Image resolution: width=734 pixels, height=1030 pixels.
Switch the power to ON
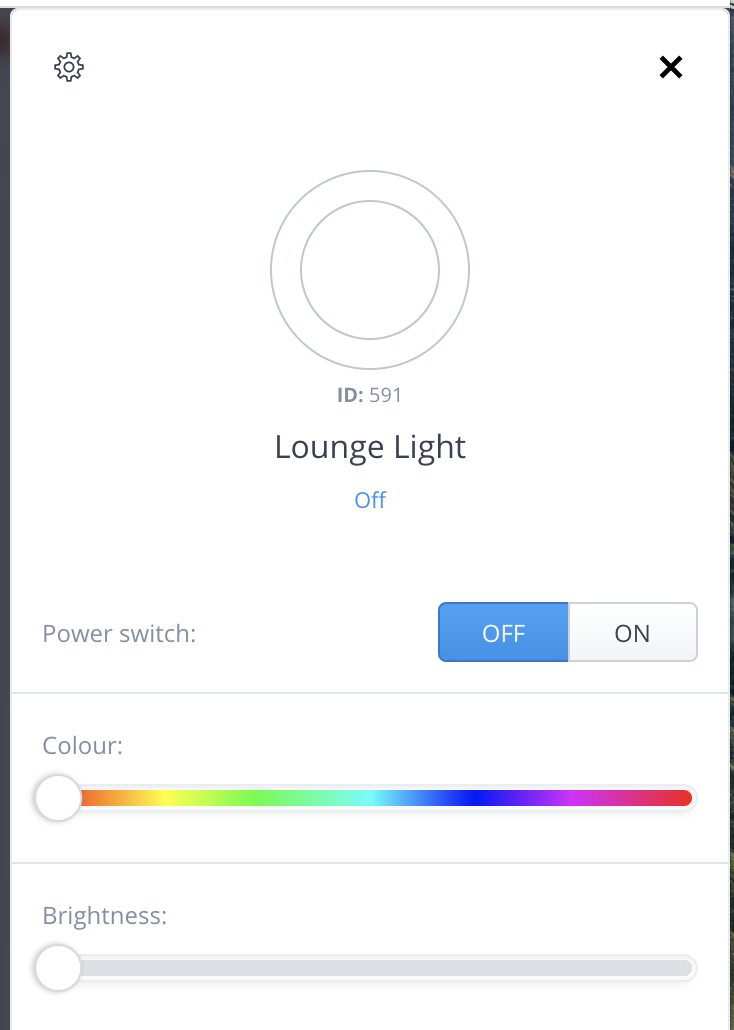click(632, 633)
